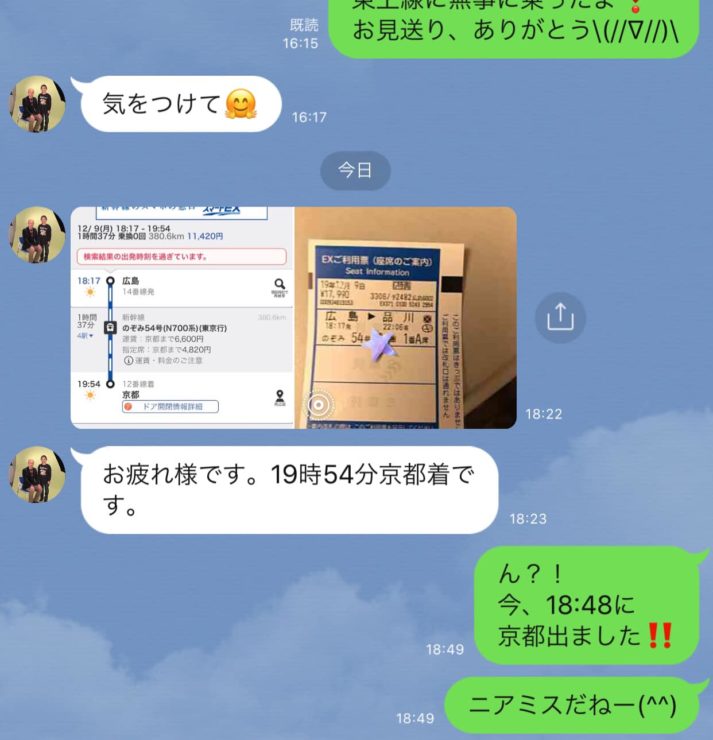Tap the share icon beside the image
The width and height of the screenshot is (713, 740).
[x=560, y=318]
